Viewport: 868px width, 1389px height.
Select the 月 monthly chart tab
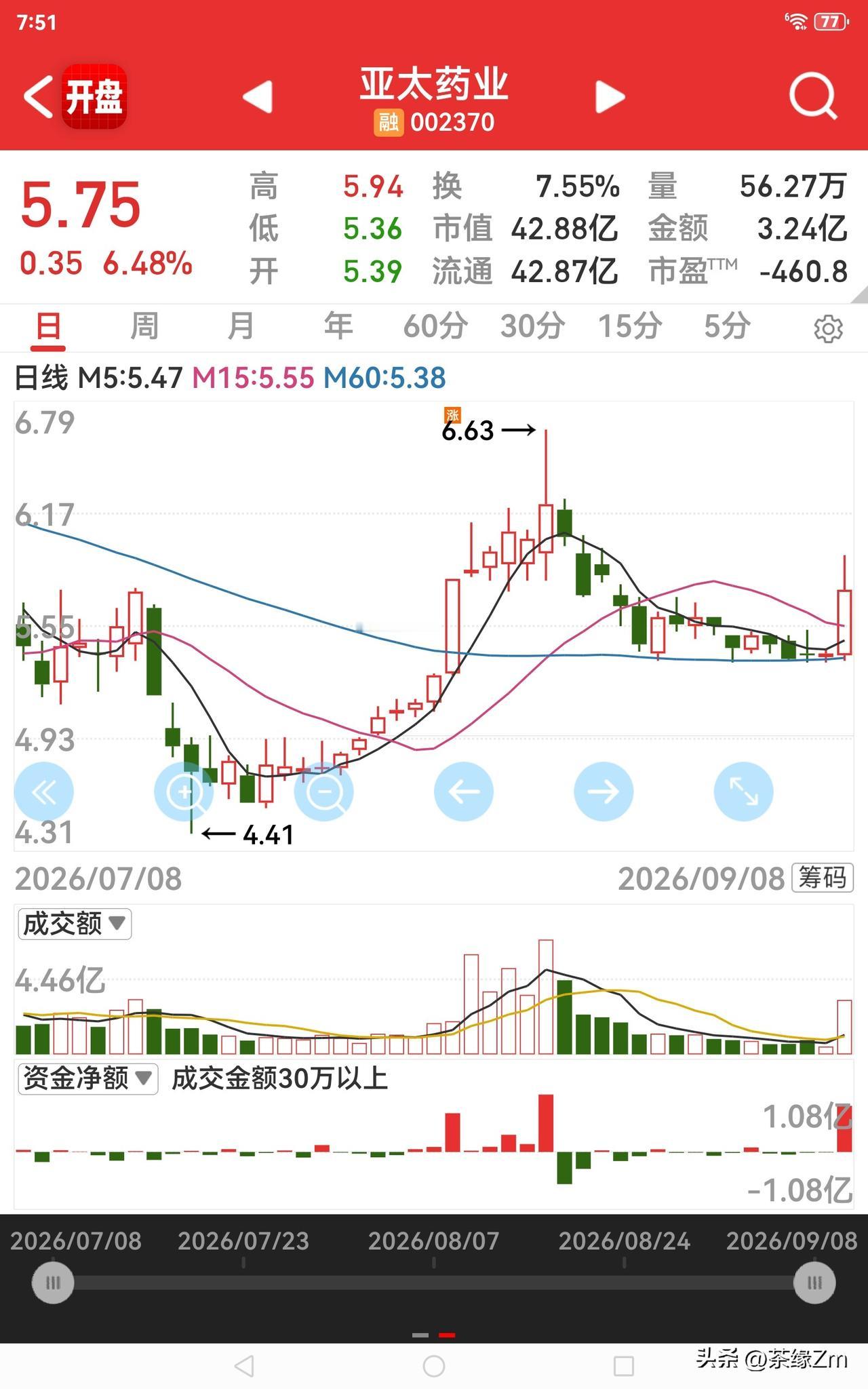click(x=241, y=326)
